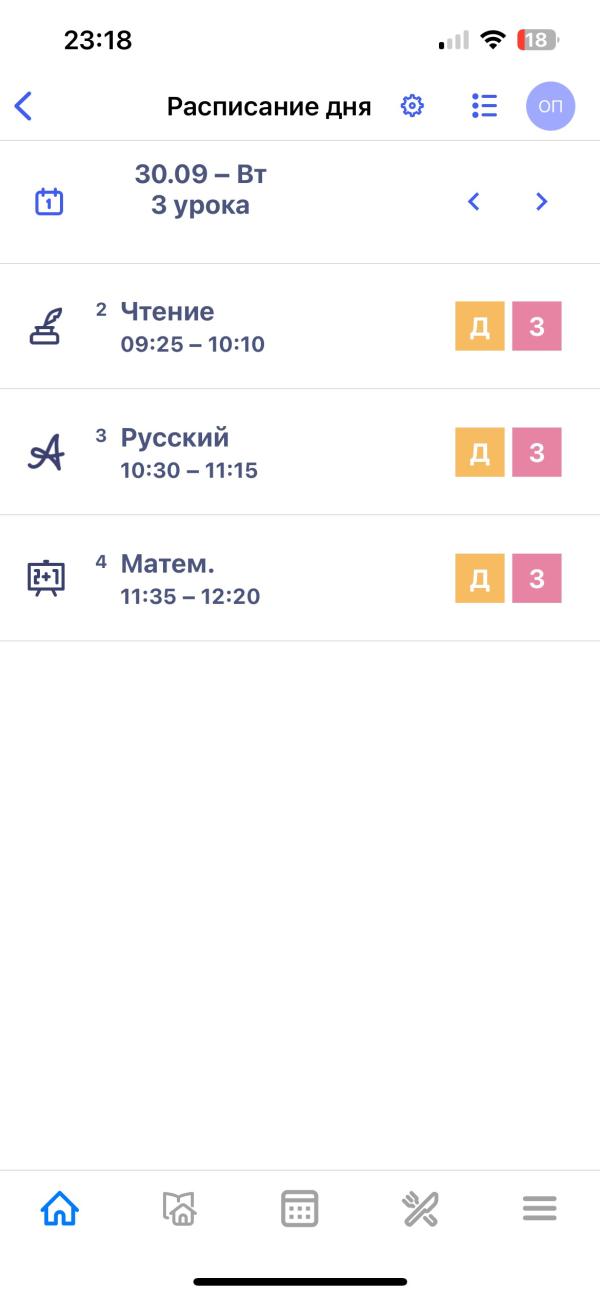Open the ОП profile avatar
The height and width of the screenshot is (1297, 600).
pyautogui.click(x=551, y=106)
